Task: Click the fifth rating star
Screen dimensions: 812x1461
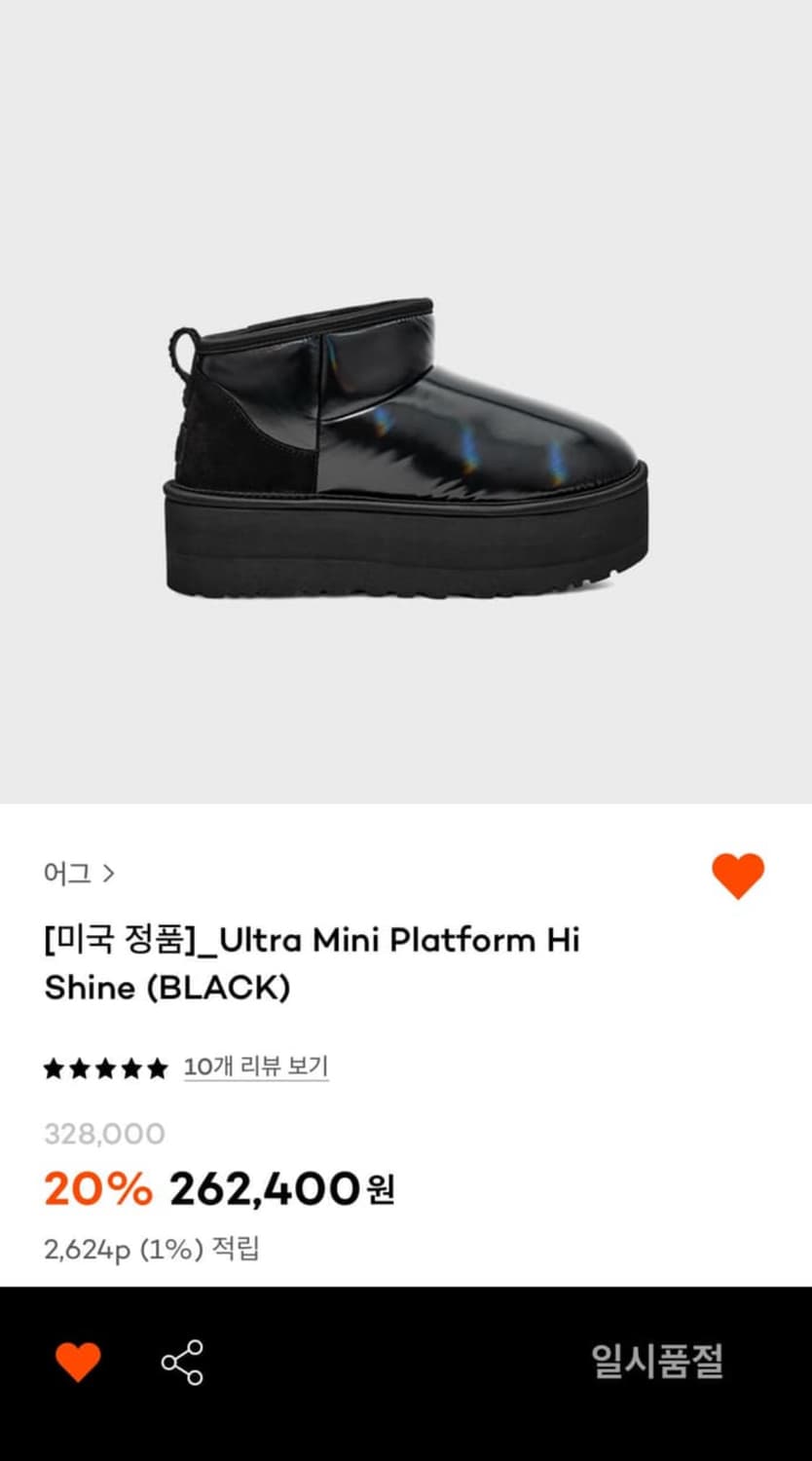Action: click(156, 1067)
